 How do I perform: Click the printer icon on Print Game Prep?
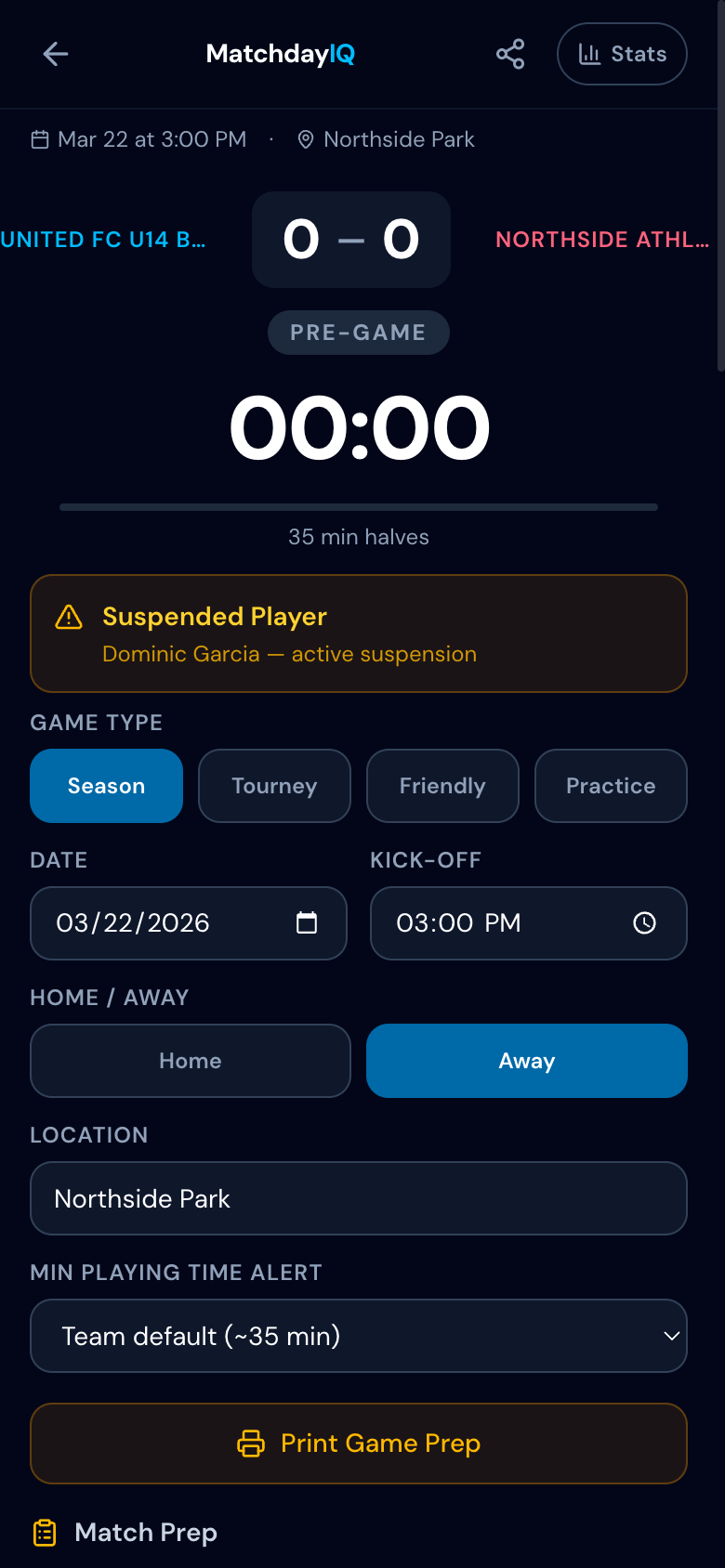(x=252, y=1444)
